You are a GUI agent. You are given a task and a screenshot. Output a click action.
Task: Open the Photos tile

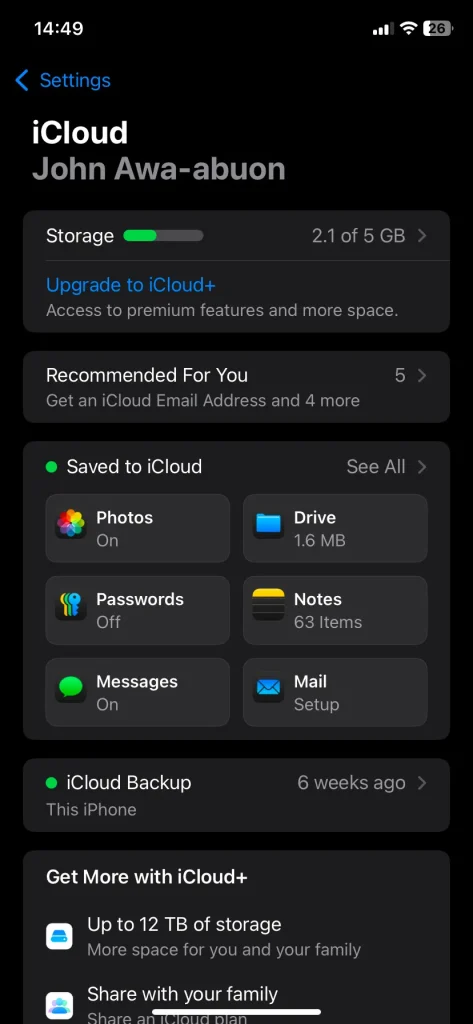tap(138, 528)
